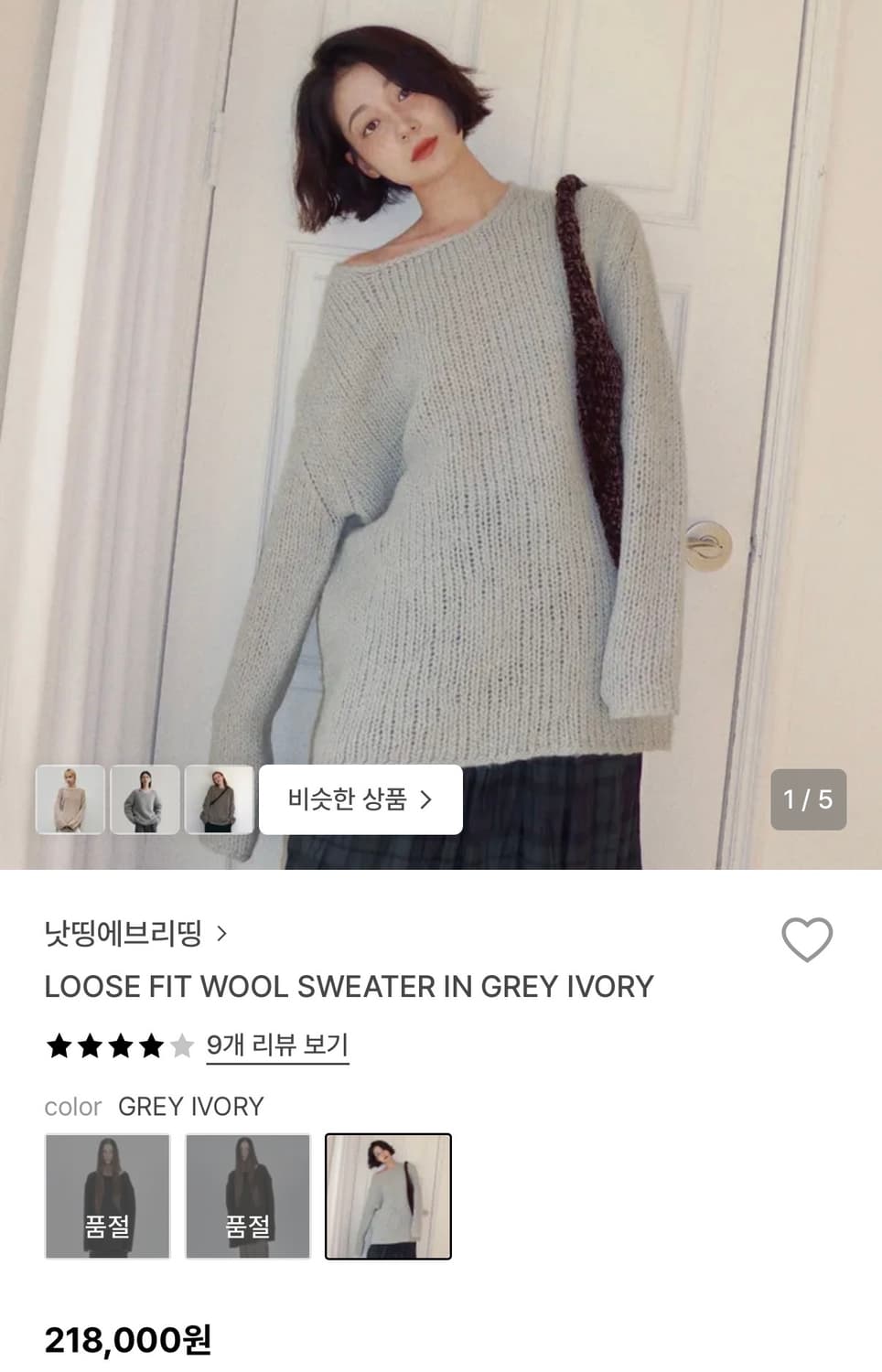Image resolution: width=882 pixels, height=1372 pixels.
Task: Select the brown sweater carousel thumbnail
Action: click(x=219, y=799)
